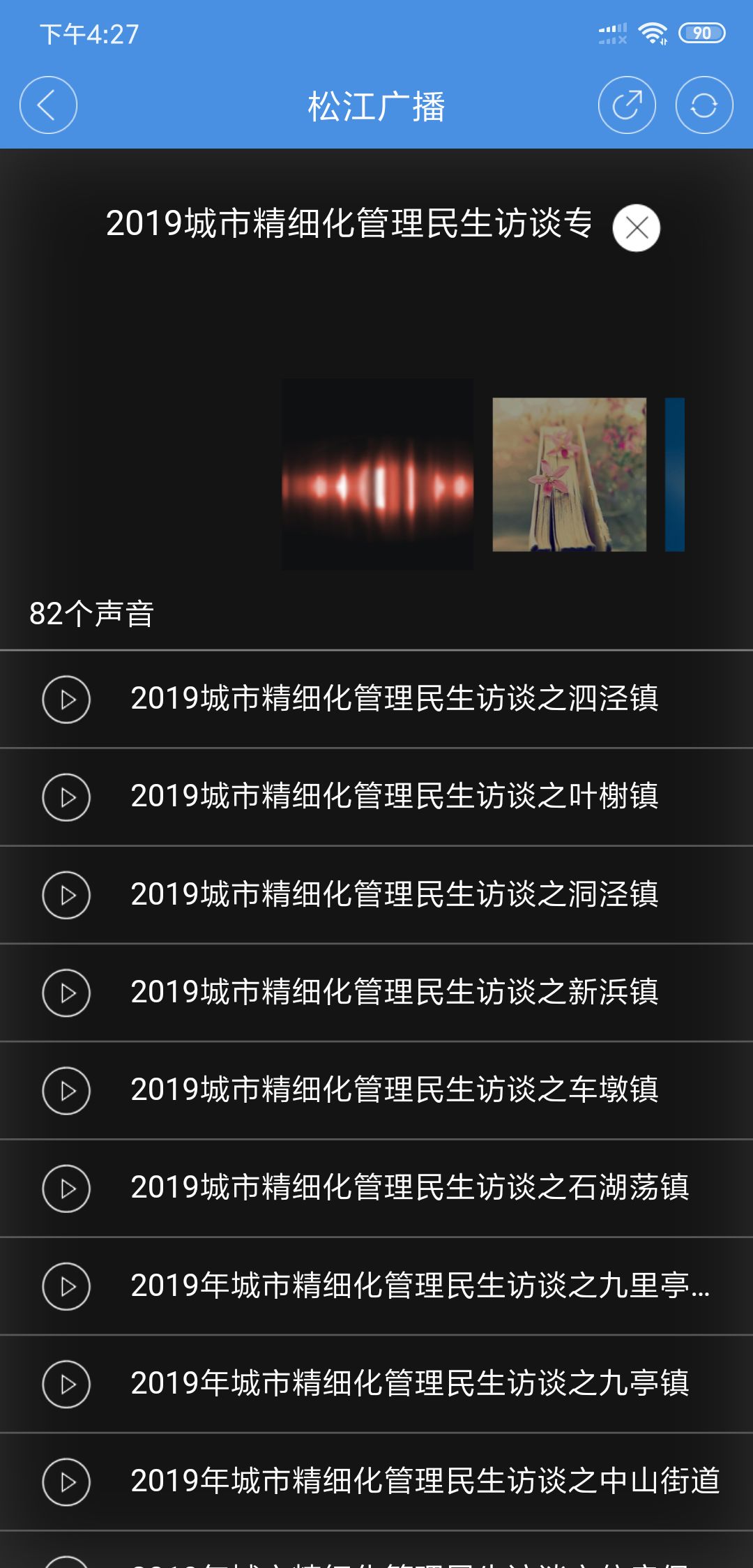Start playing the 洞泾镇 episode
The image size is (753, 1568).
66,895
